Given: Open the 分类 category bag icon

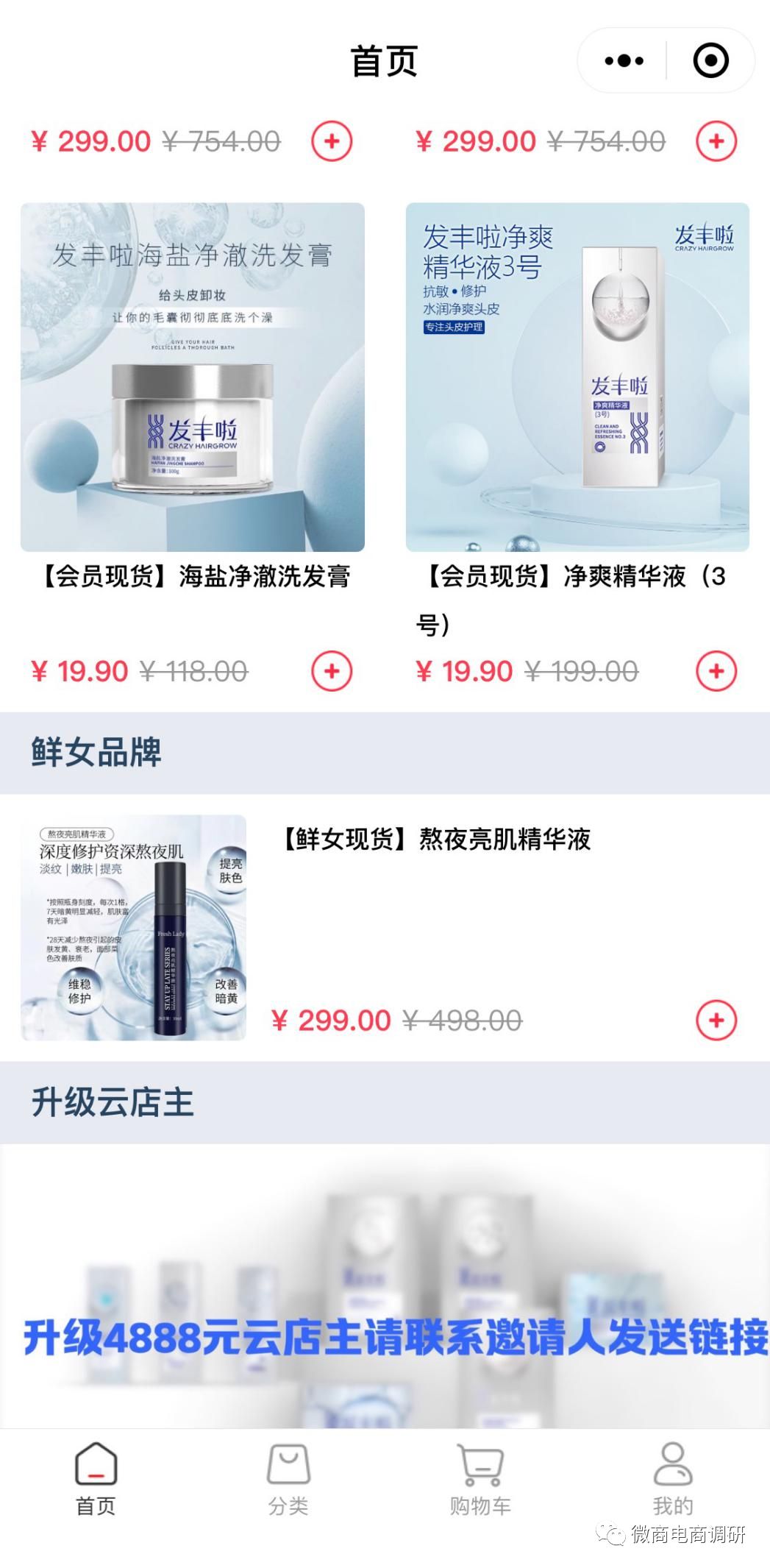Looking at the screenshot, I should tap(288, 1464).
